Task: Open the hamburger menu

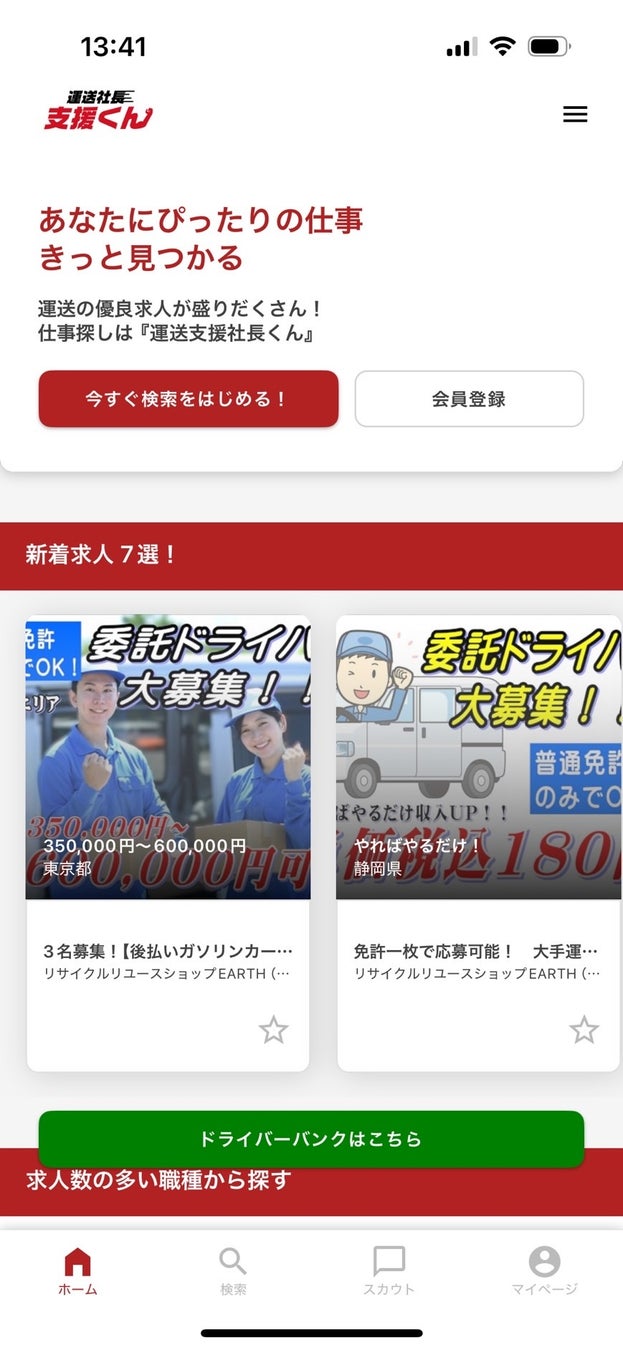Action: 575,114
